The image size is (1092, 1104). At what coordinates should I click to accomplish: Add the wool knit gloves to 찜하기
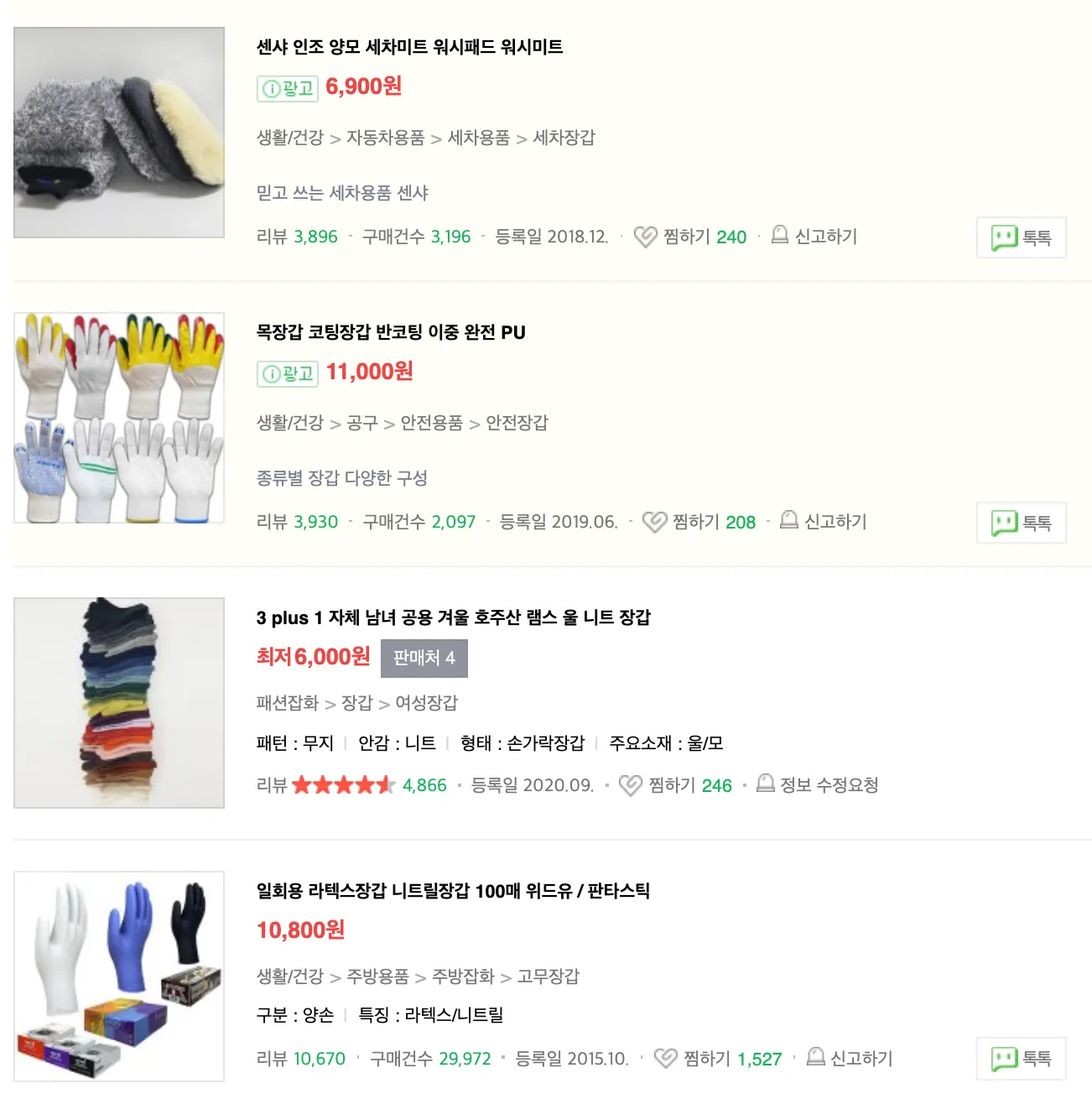click(675, 785)
